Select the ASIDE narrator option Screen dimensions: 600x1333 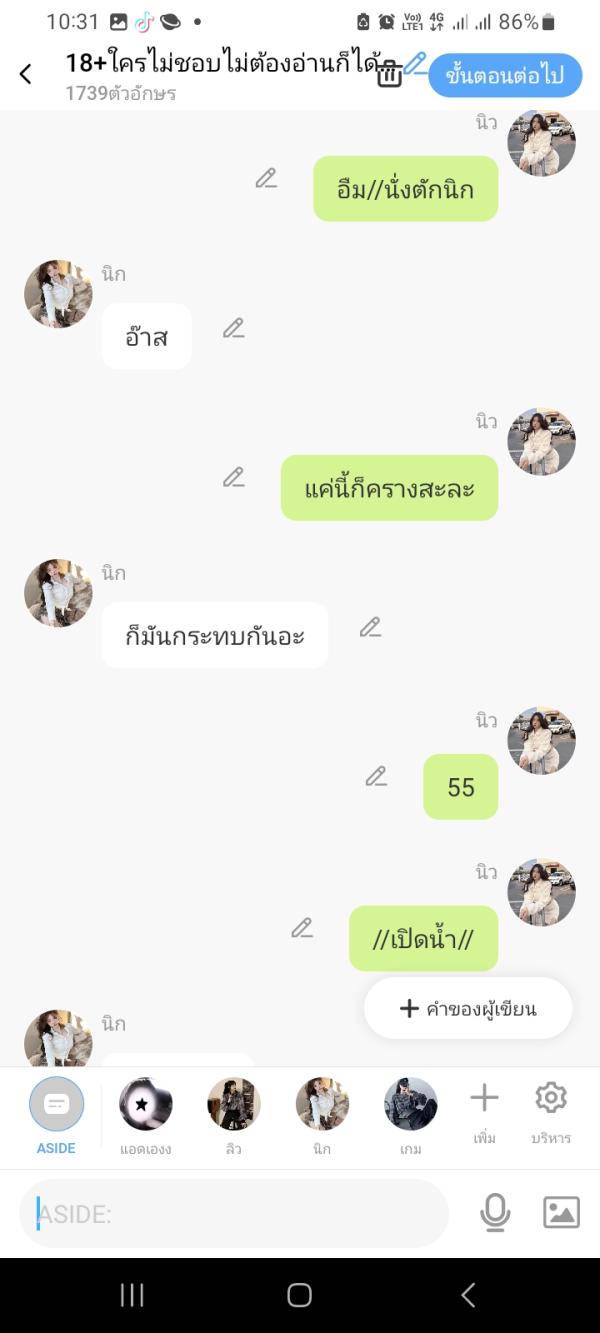pyautogui.click(x=56, y=1115)
